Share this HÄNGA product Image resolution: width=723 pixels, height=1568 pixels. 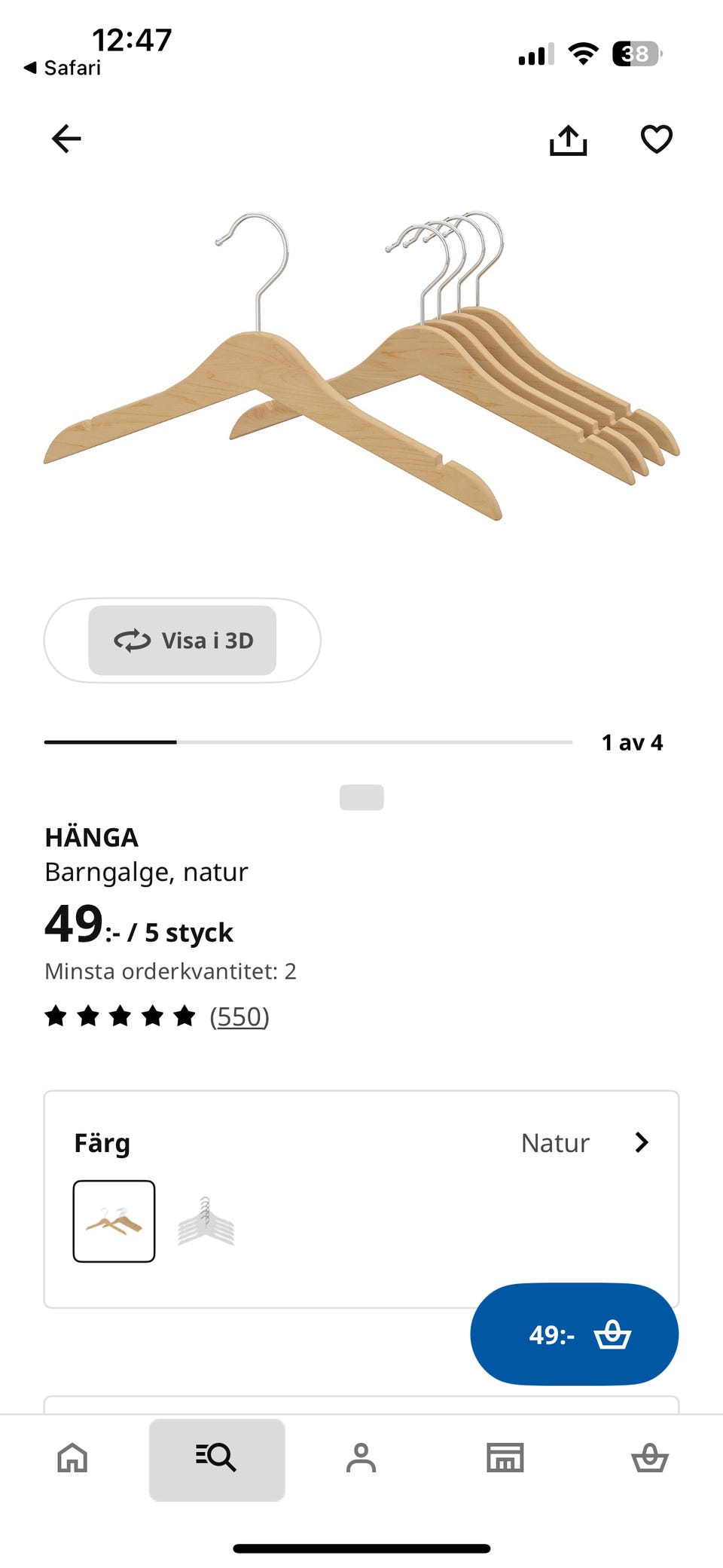(x=568, y=139)
